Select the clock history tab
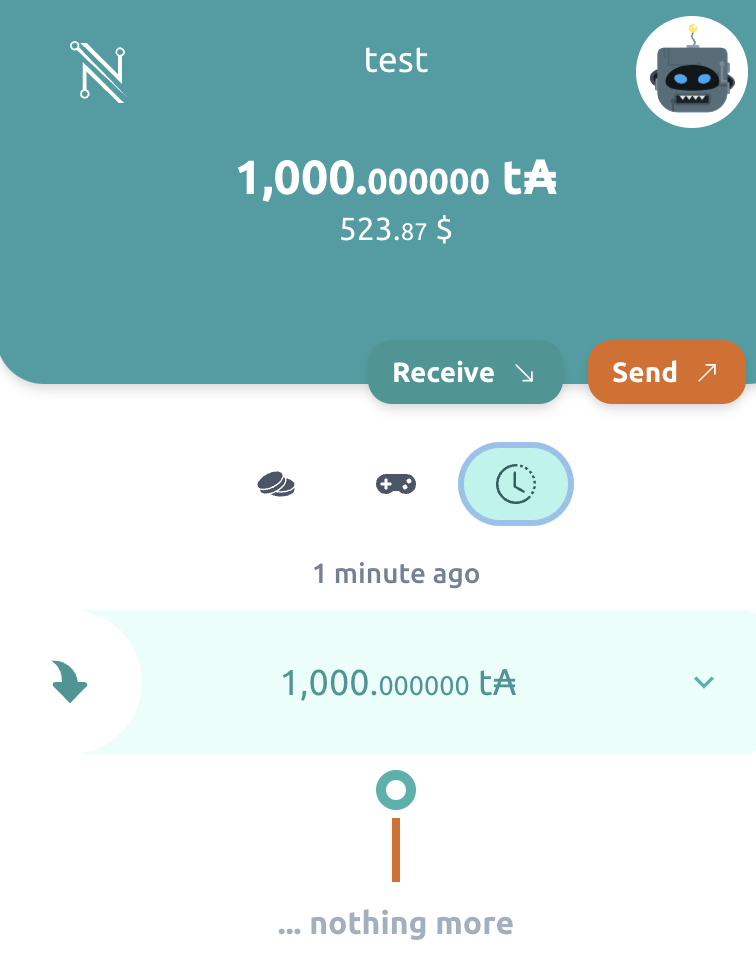The height and width of the screenshot is (974, 756). click(x=515, y=484)
